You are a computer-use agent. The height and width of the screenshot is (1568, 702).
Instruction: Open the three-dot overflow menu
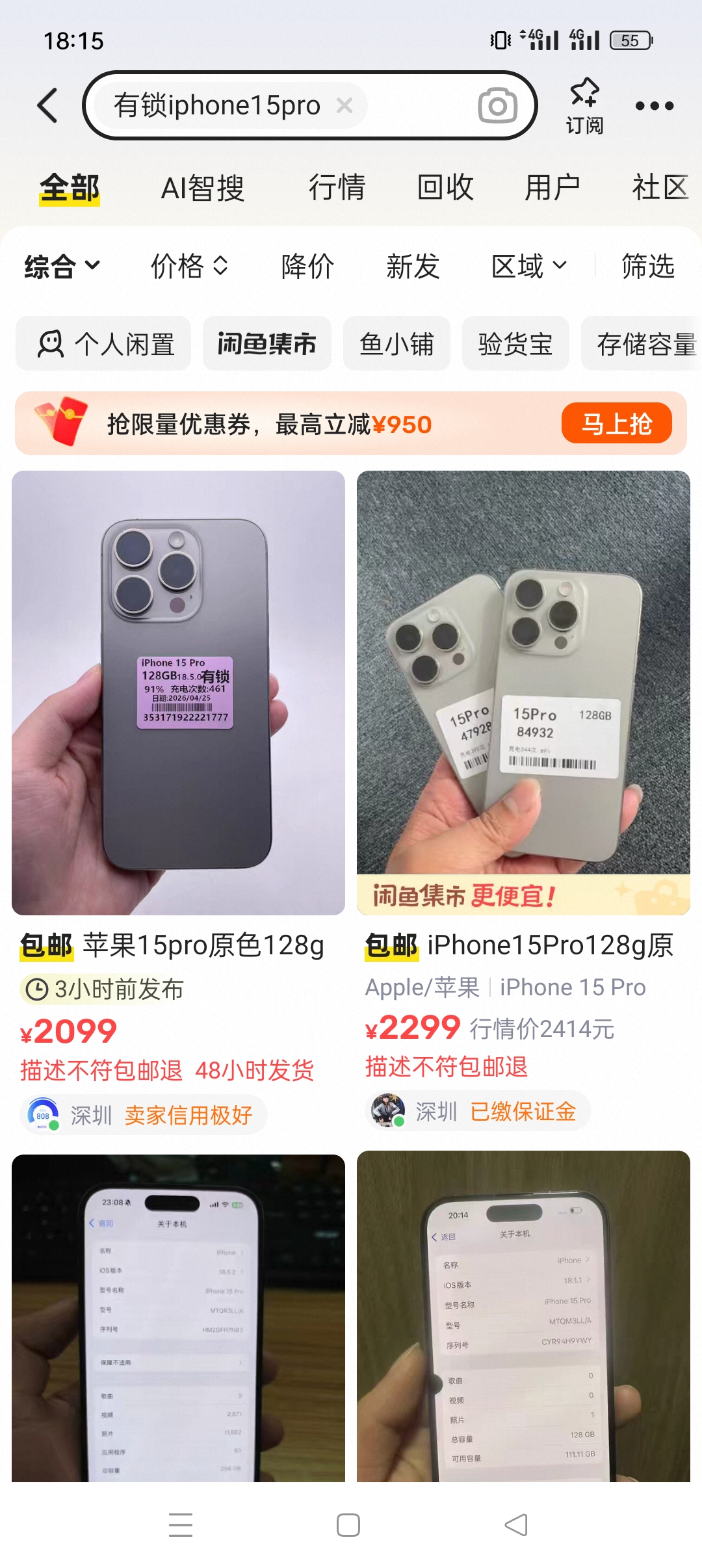tap(654, 105)
